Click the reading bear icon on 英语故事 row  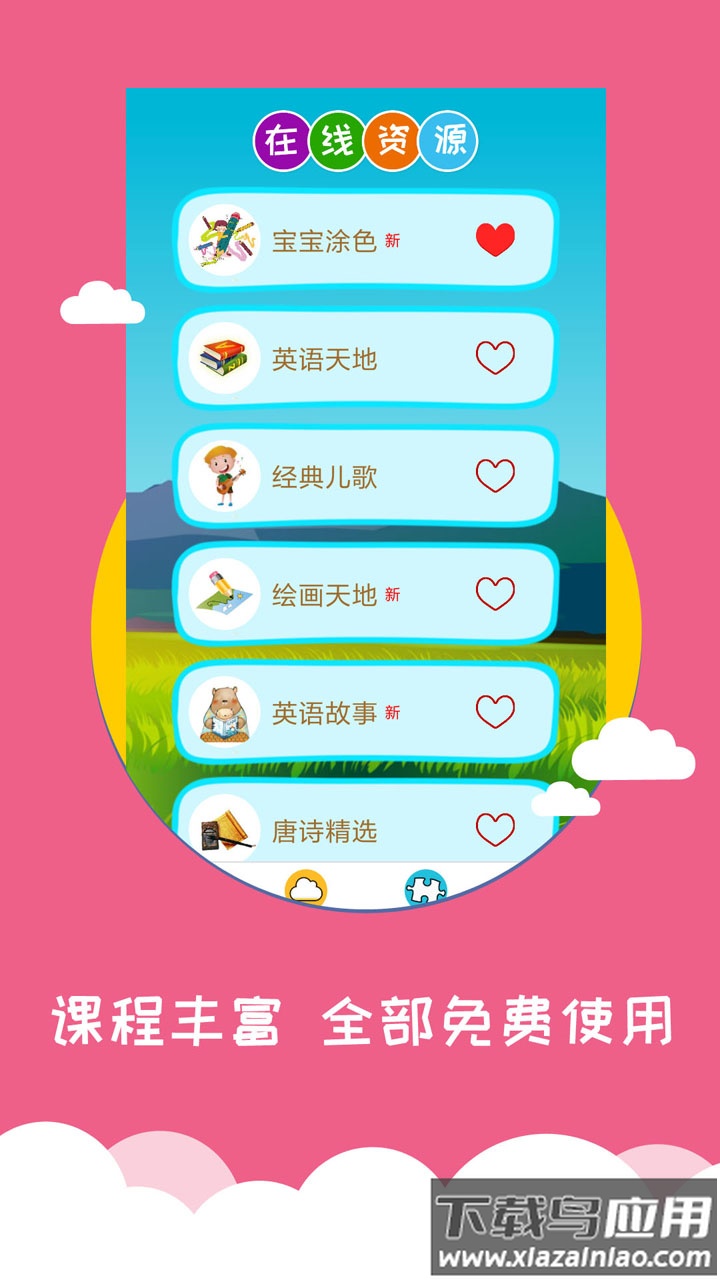click(x=224, y=712)
